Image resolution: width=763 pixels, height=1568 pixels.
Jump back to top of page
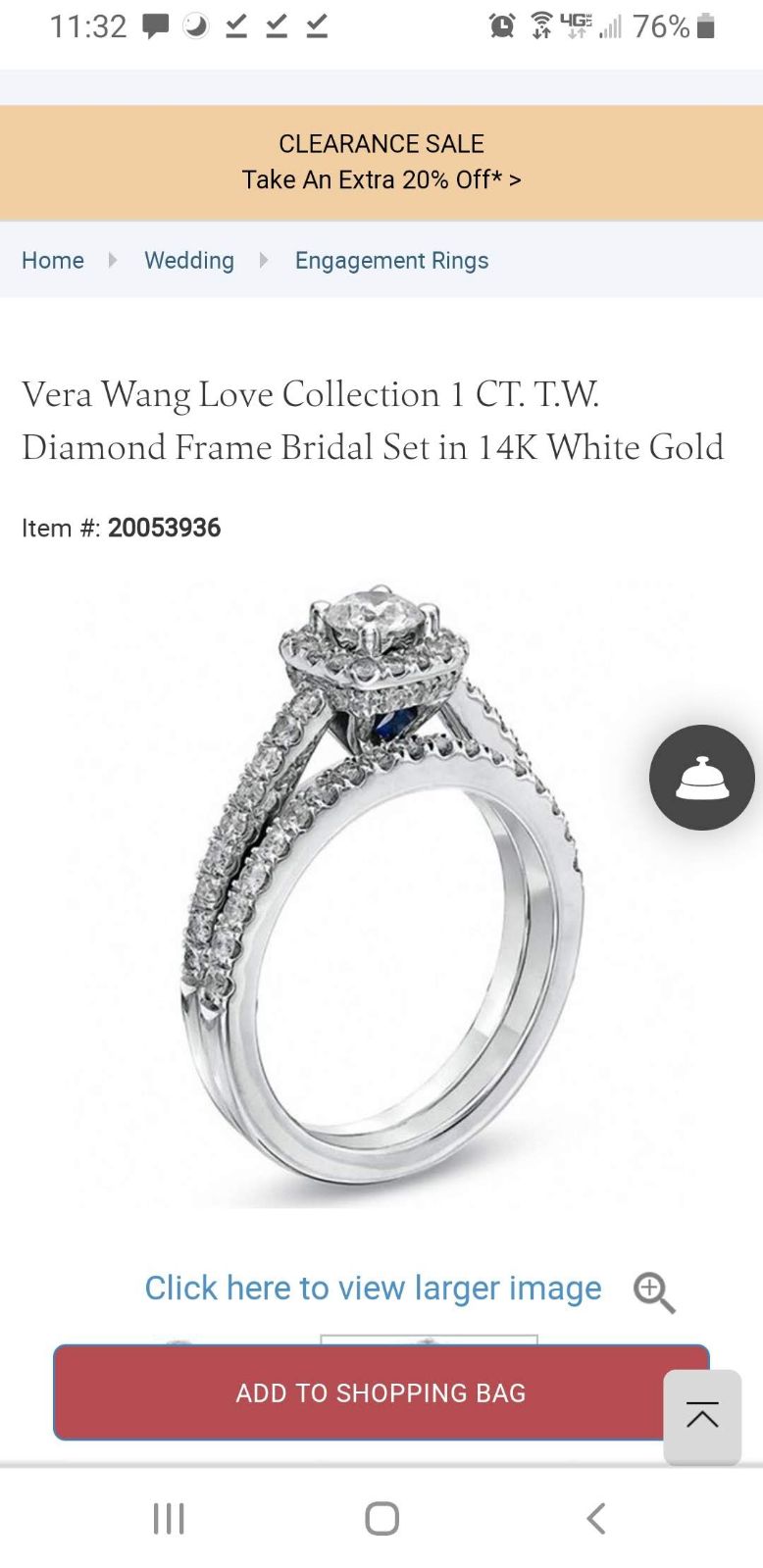coord(702,1417)
